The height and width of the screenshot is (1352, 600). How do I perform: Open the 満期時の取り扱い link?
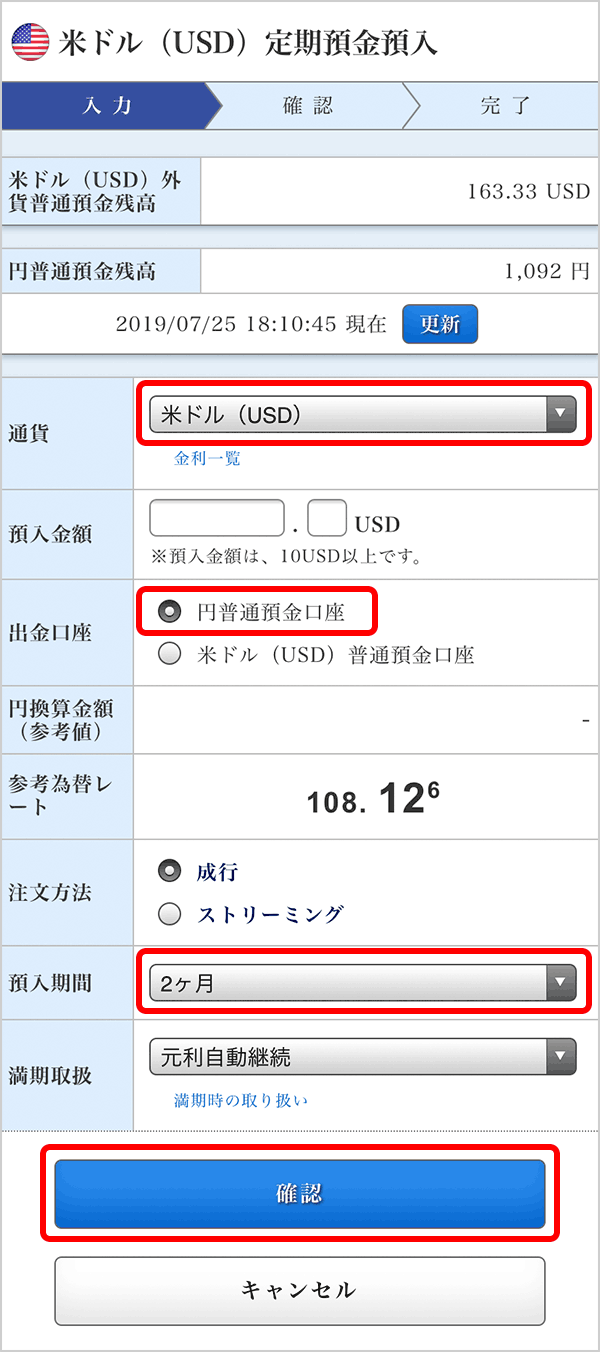tap(241, 1101)
